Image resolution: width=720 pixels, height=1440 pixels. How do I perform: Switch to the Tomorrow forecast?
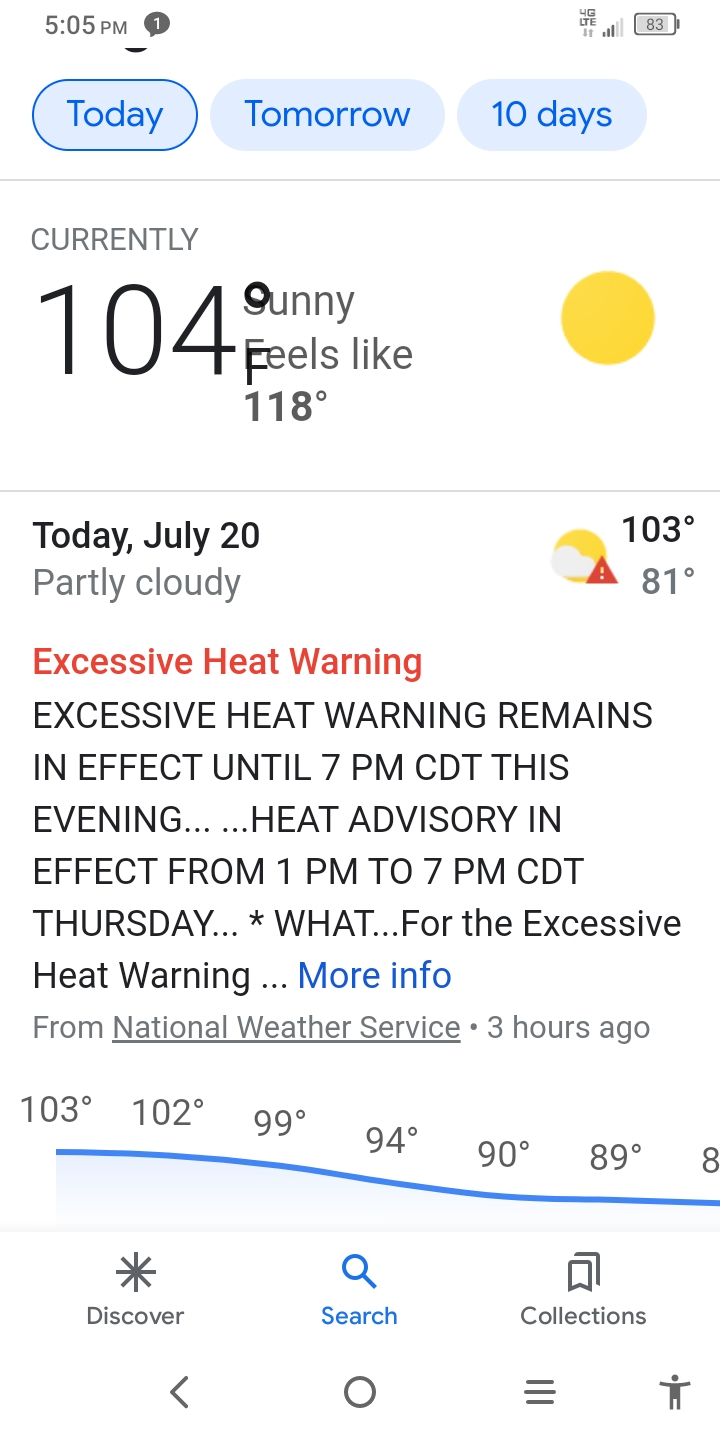point(327,115)
